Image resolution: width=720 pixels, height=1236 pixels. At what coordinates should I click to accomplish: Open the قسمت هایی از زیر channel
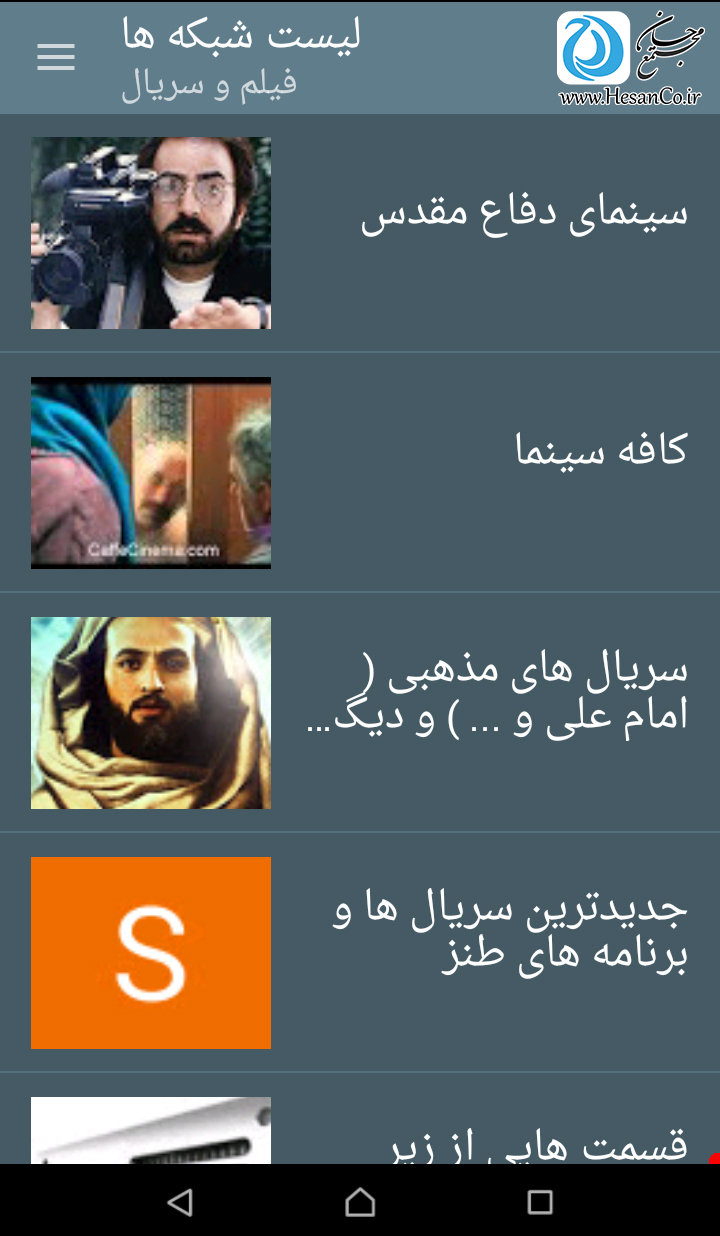point(536,1143)
